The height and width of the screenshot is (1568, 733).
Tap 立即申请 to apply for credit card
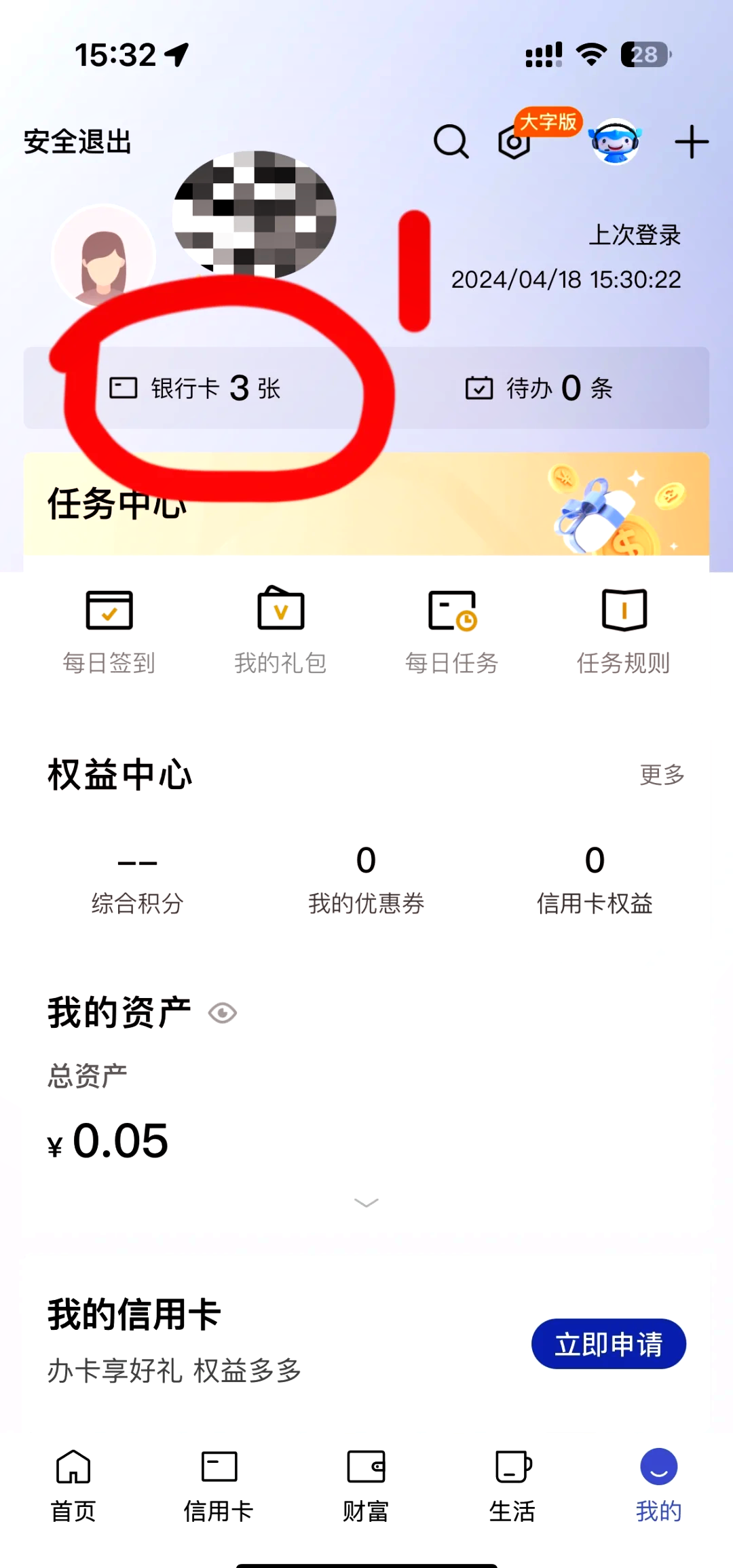pos(607,1344)
